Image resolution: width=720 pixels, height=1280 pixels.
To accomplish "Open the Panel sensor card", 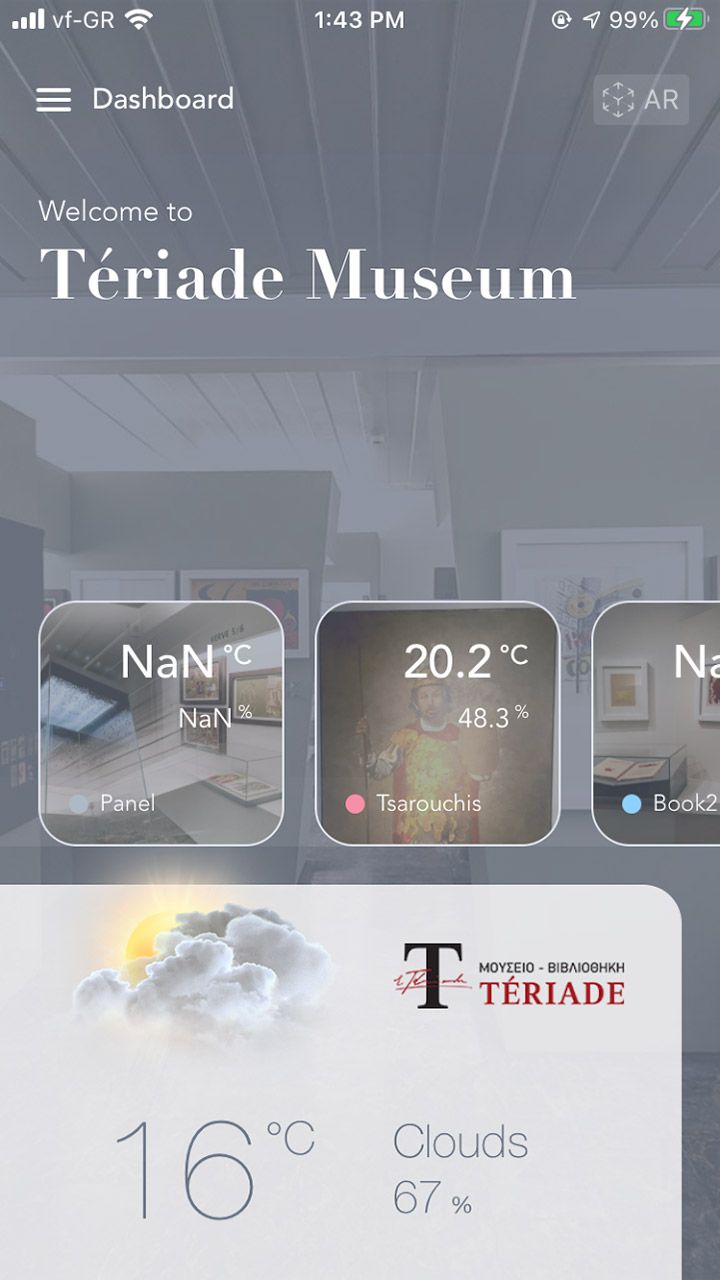I will point(161,723).
